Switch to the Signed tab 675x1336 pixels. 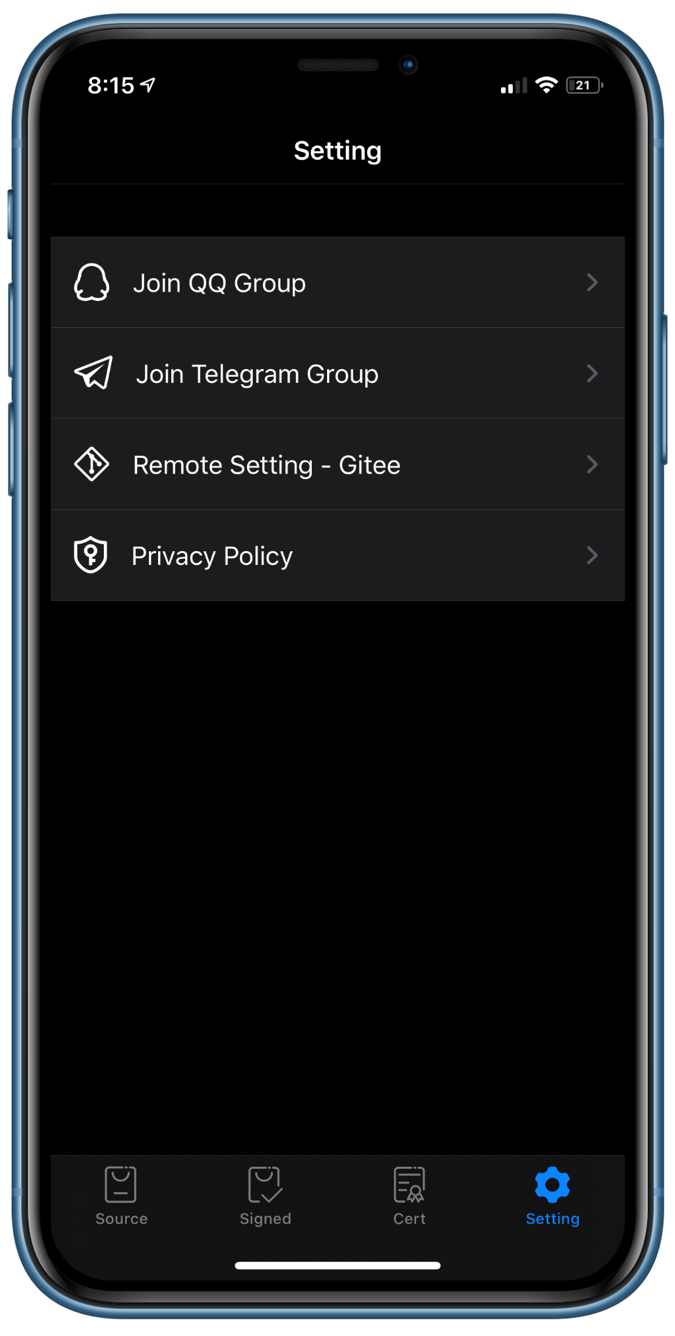pyautogui.click(x=265, y=1196)
